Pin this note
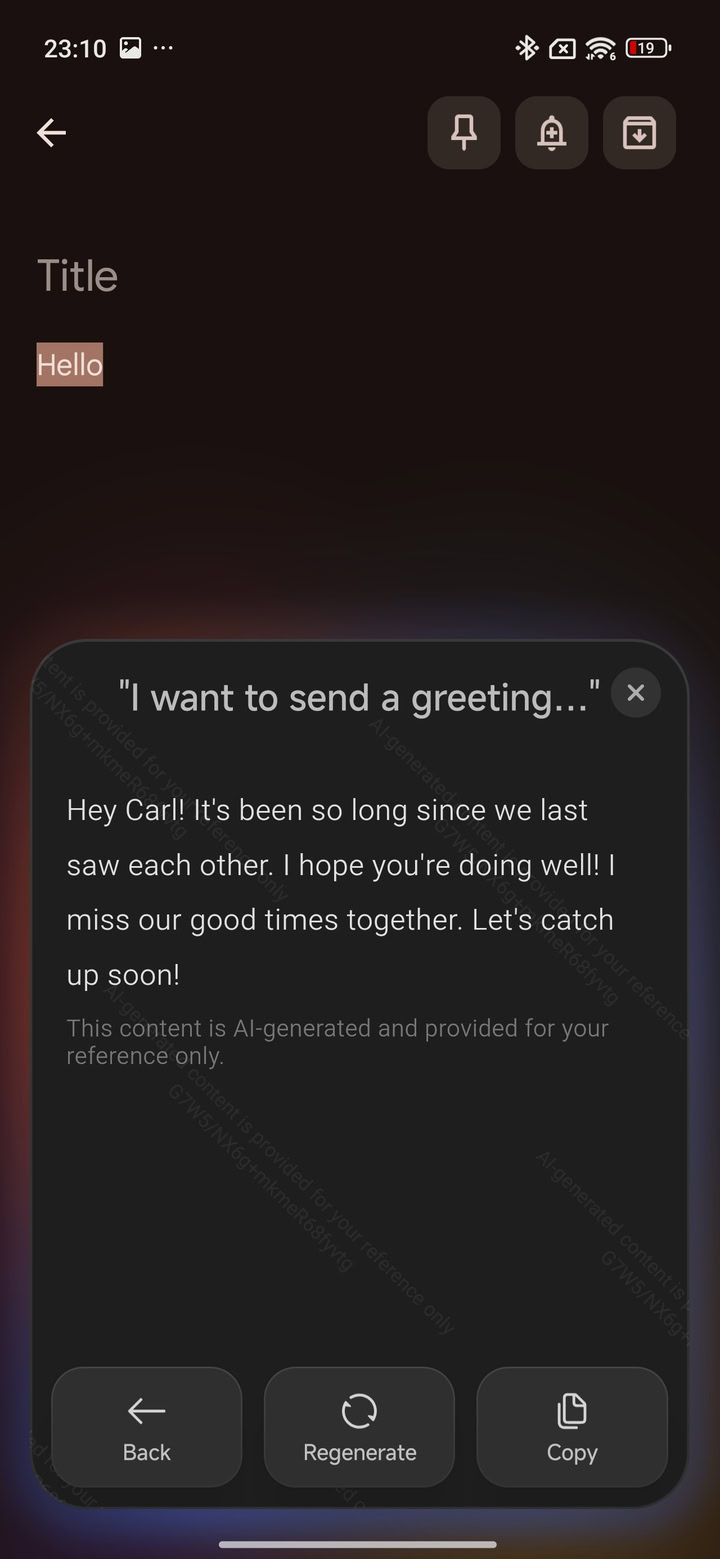This screenshot has width=720, height=1559. point(464,132)
